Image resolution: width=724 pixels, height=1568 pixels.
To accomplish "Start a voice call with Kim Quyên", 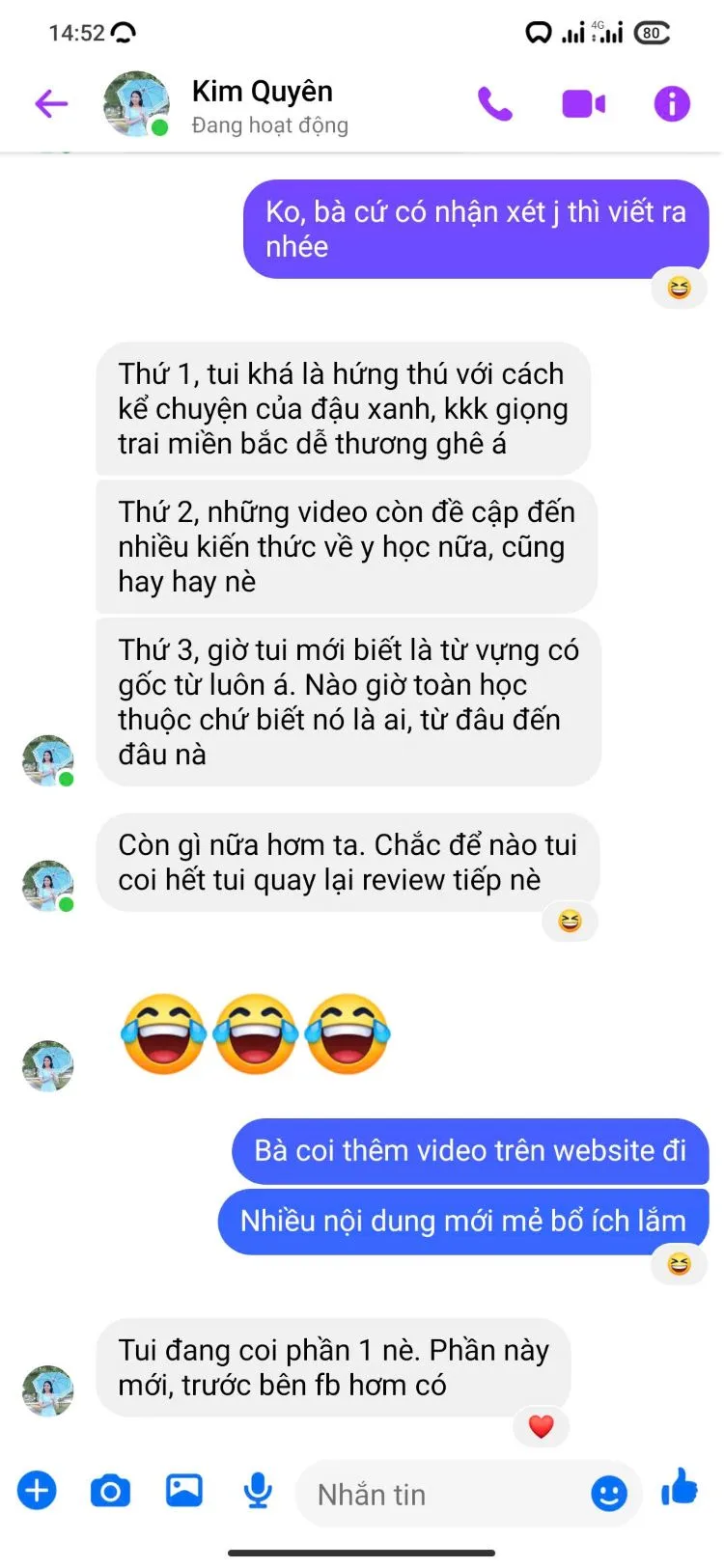I will [495, 103].
